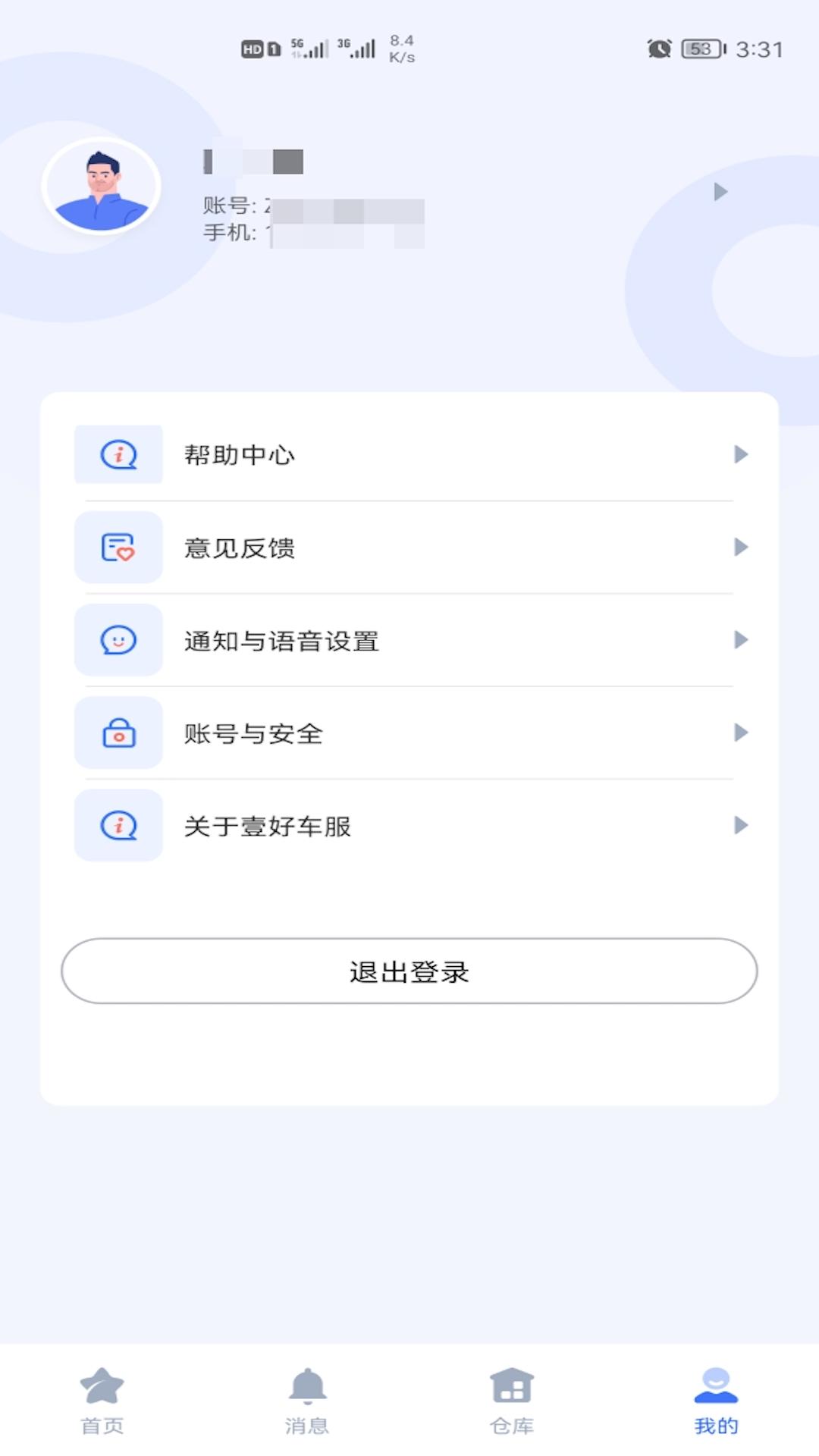Viewport: 819px width, 1456px height.
Task: Open the 帮助中心 help center icon
Action: coord(118,454)
